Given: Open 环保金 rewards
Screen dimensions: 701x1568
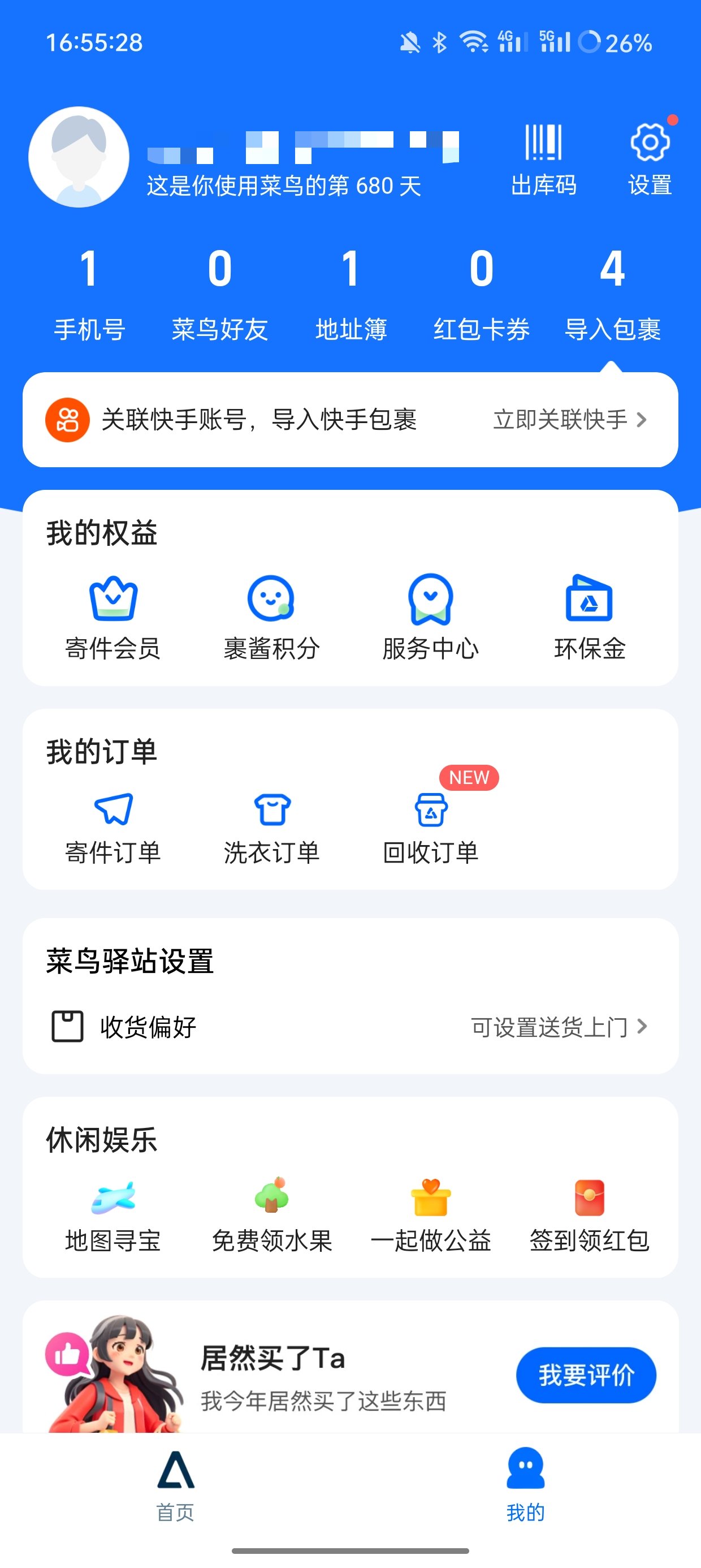Looking at the screenshot, I should point(589,617).
